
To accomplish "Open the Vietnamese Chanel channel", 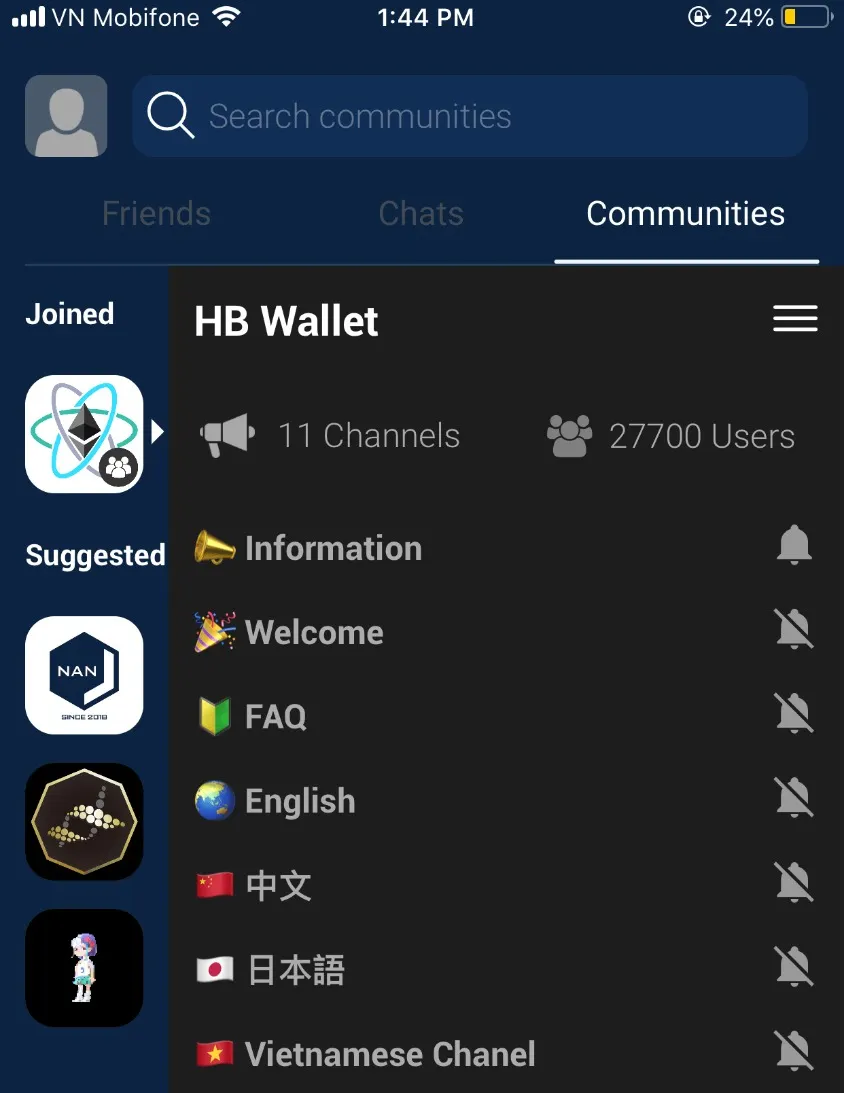I will click(x=389, y=1054).
